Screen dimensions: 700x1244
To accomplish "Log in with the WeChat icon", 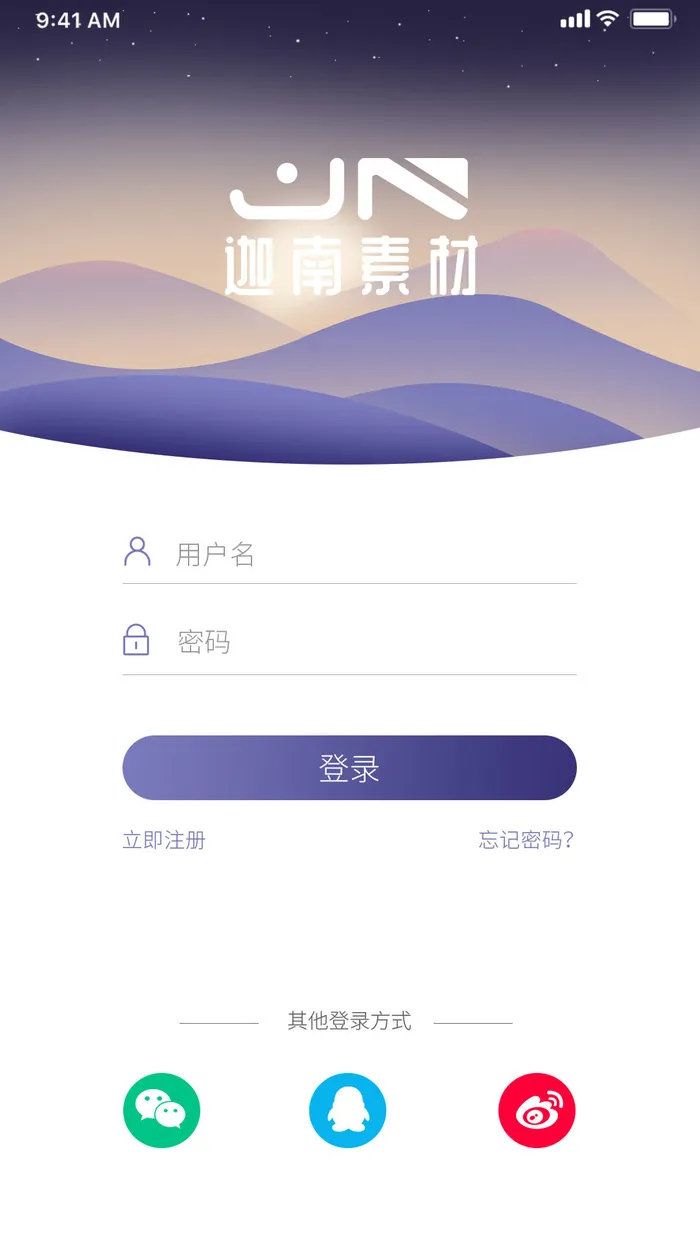I will (162, 1110).
